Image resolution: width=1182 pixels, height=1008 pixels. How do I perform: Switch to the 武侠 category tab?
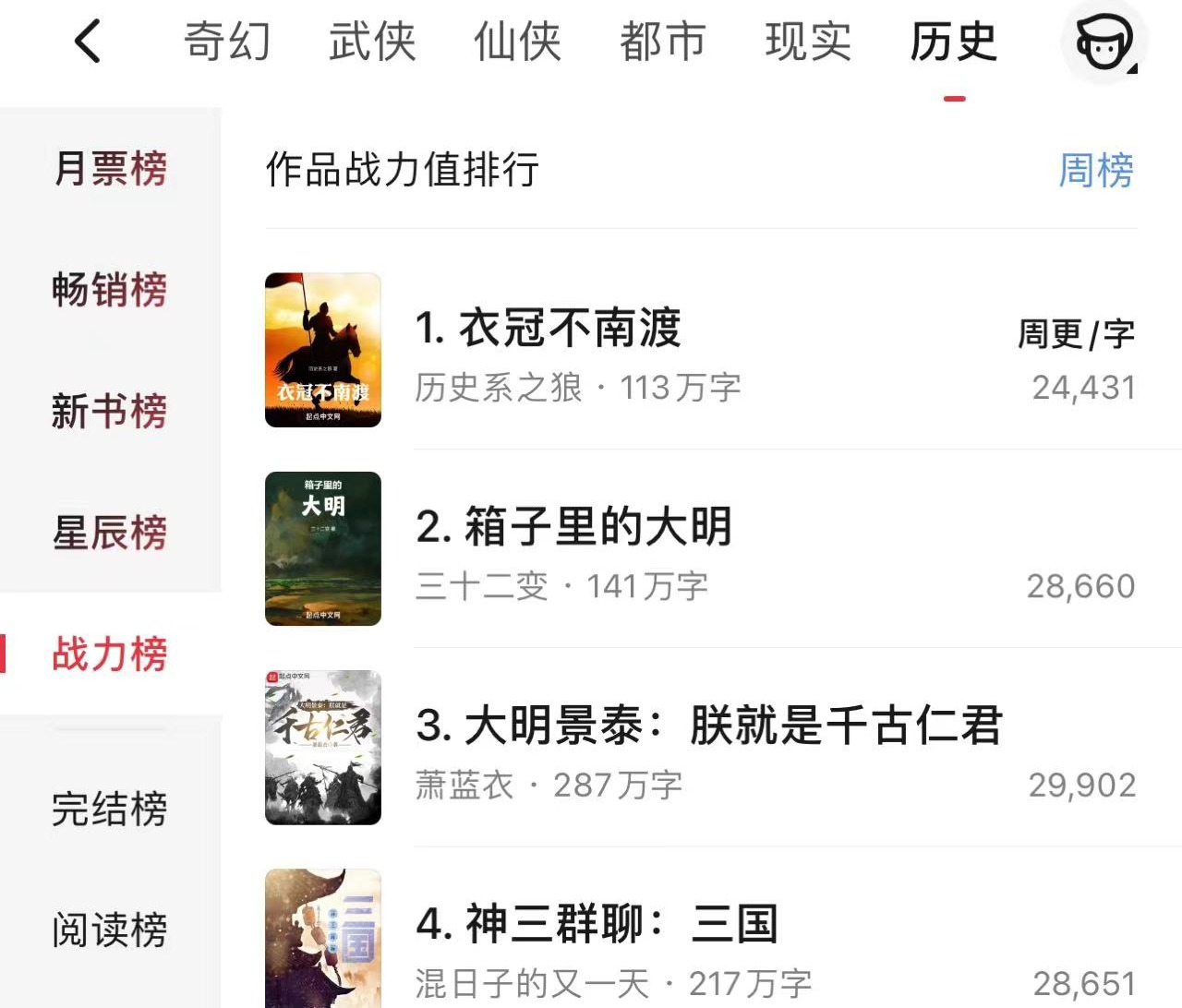point(372,42)
